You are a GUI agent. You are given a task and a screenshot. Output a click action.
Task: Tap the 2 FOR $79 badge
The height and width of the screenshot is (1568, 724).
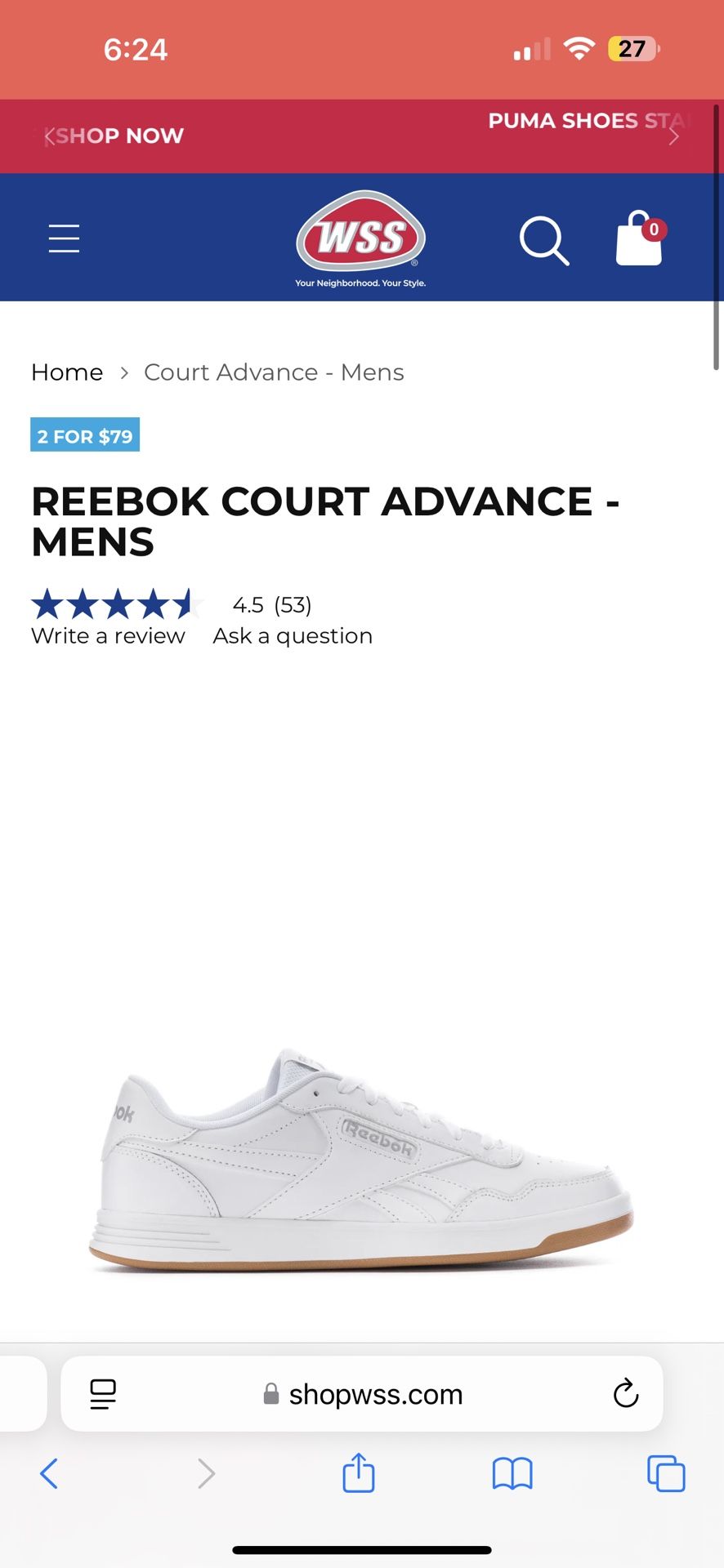[85, 435]
